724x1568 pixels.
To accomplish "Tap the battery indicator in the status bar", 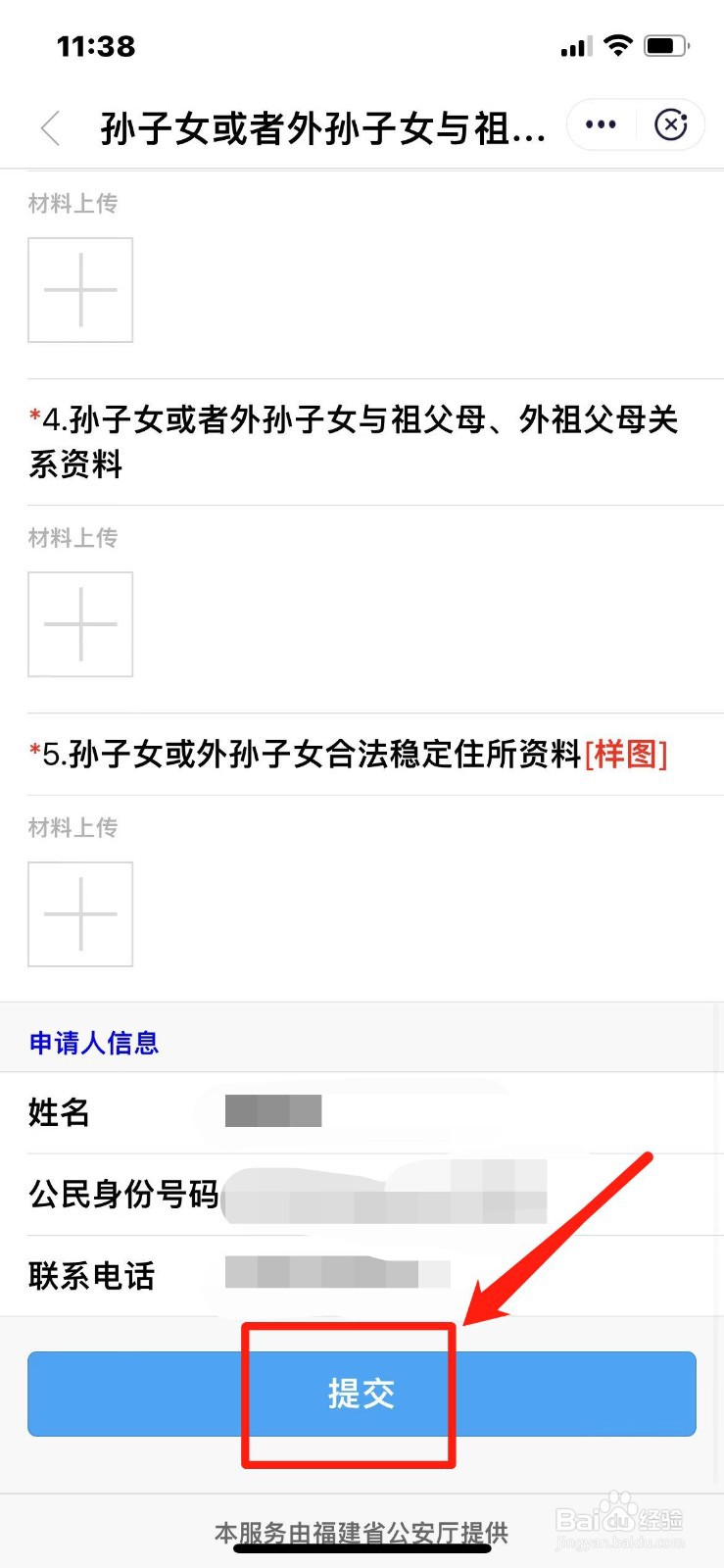I will (x=662, y=45).
